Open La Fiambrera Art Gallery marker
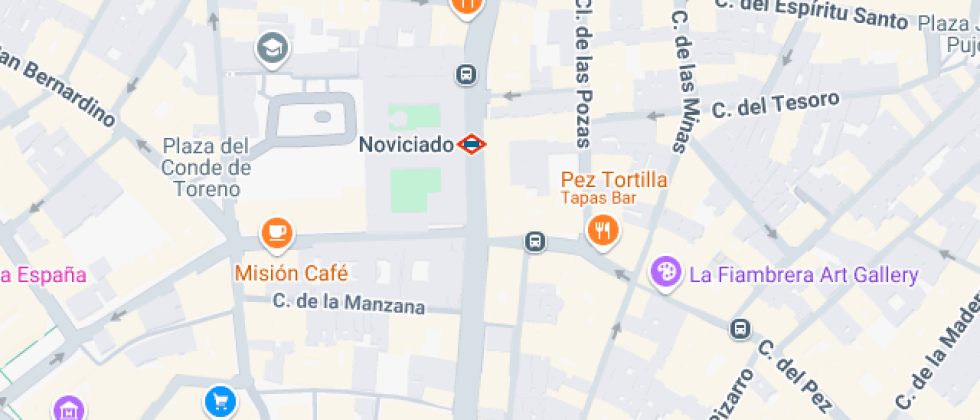Viewport: 980px width, 420px height. point(665,272)
